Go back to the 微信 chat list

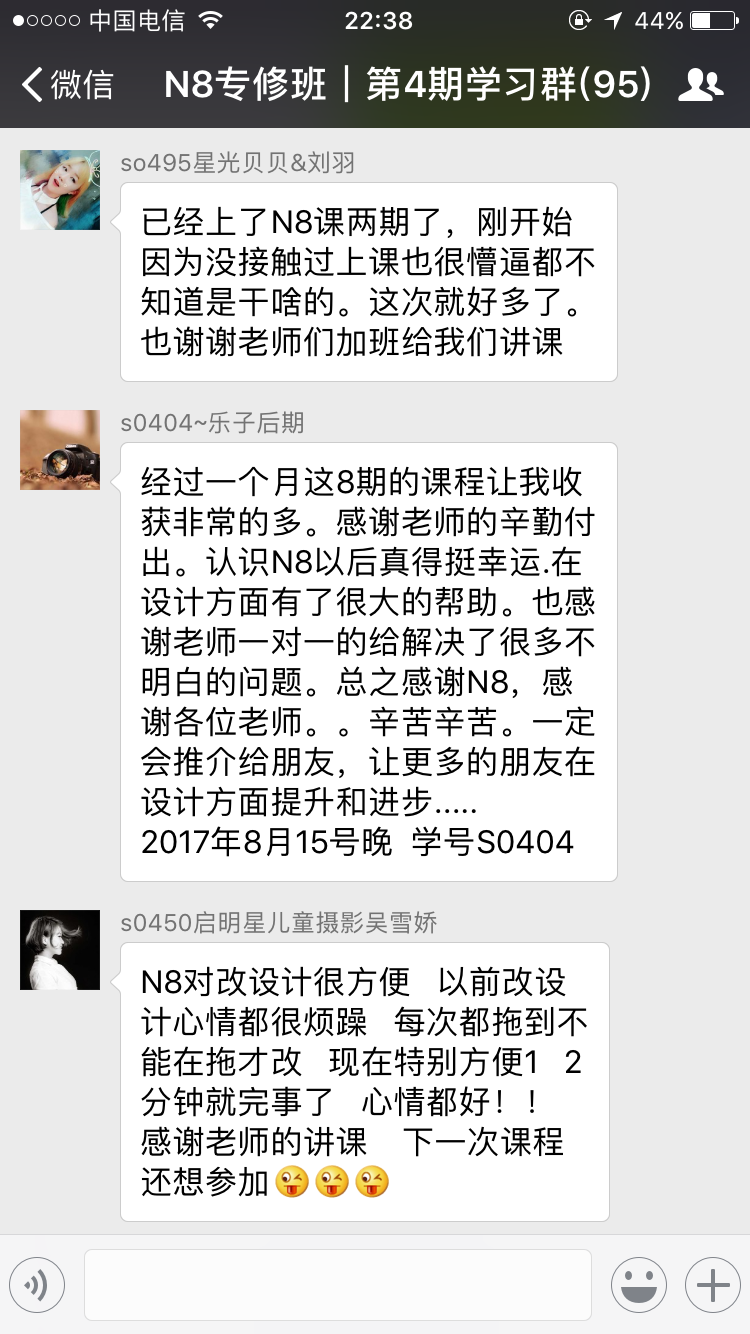tap(68, 85)
